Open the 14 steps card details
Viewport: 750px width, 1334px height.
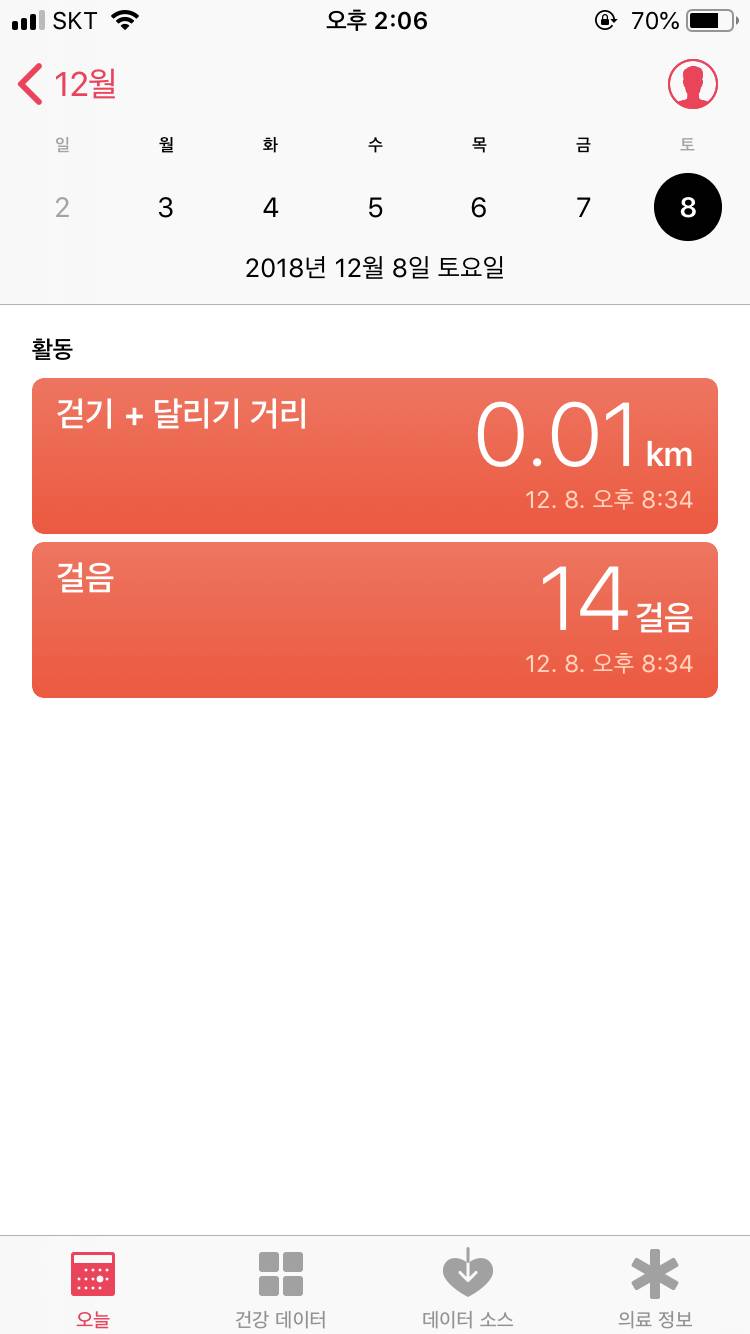tap(374, 619)
